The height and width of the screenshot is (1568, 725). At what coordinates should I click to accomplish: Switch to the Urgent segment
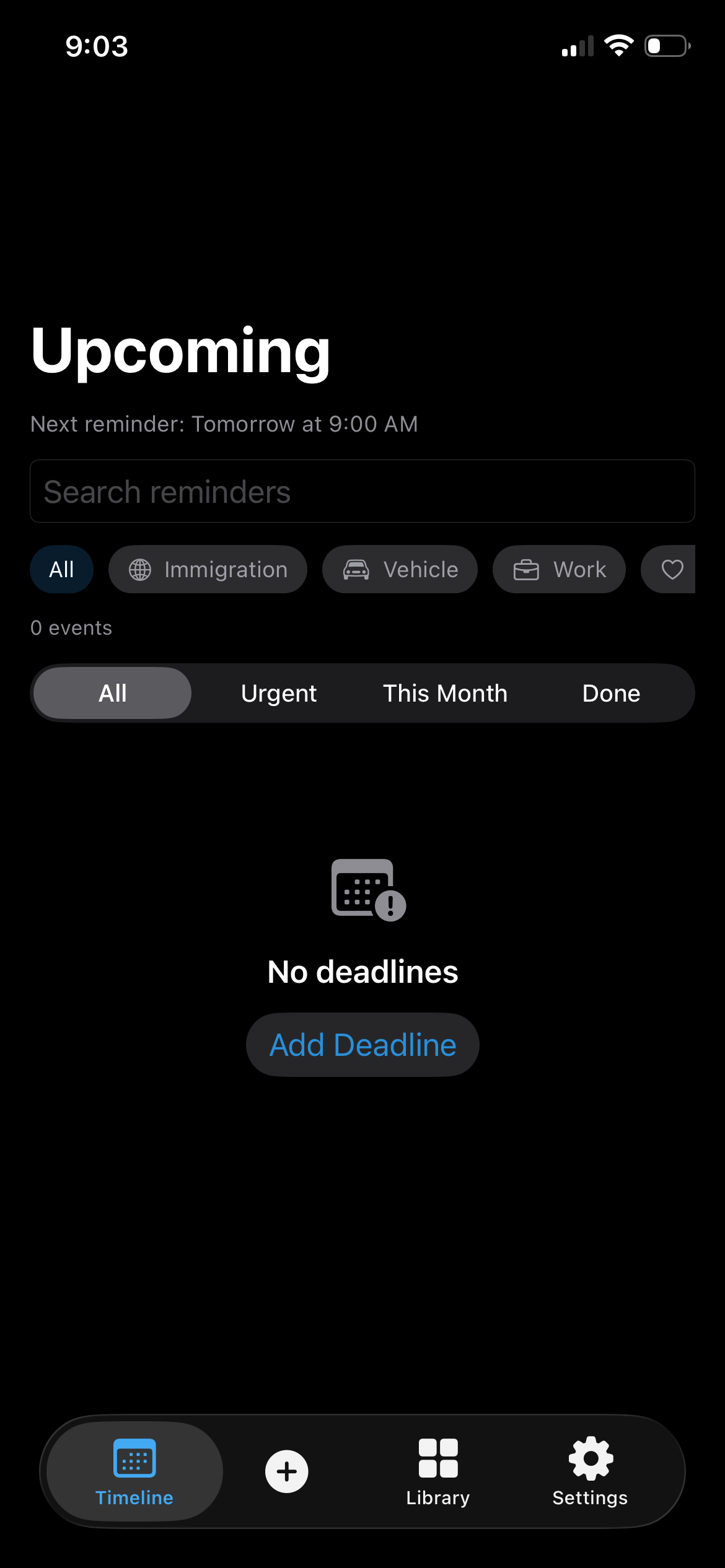[x=278, y=693]
